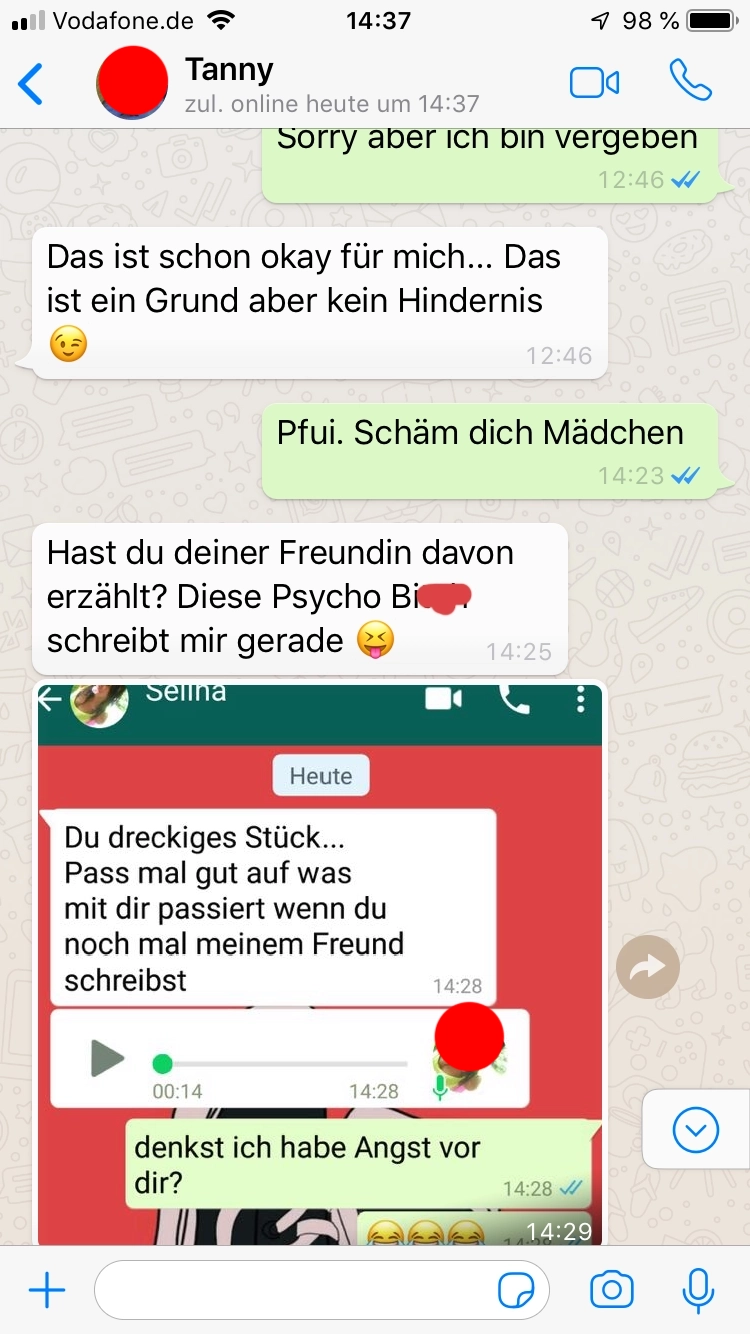The image size is (750, 1334).
Task: Start a voice call with Tanny
Action: 690,81
